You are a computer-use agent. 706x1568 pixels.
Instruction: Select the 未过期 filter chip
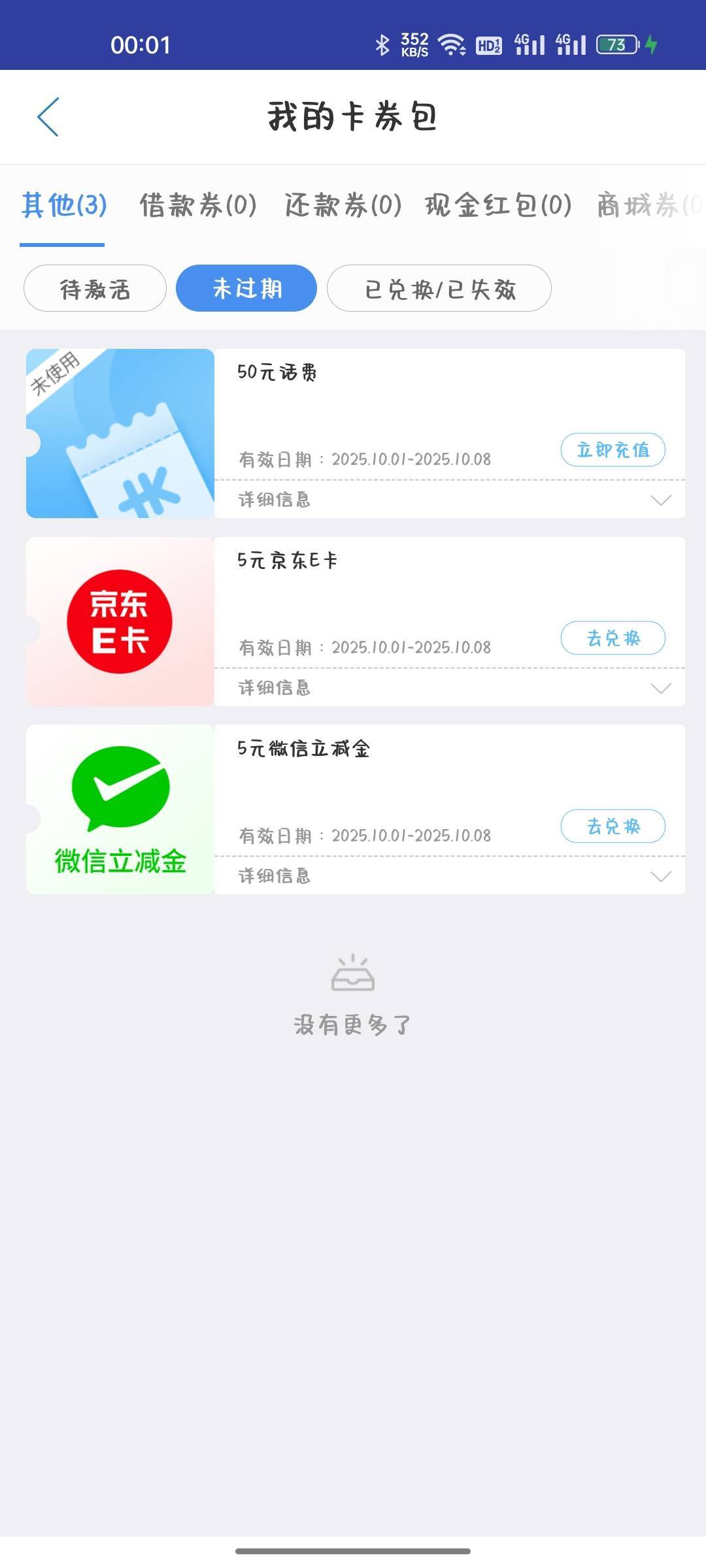246,288
